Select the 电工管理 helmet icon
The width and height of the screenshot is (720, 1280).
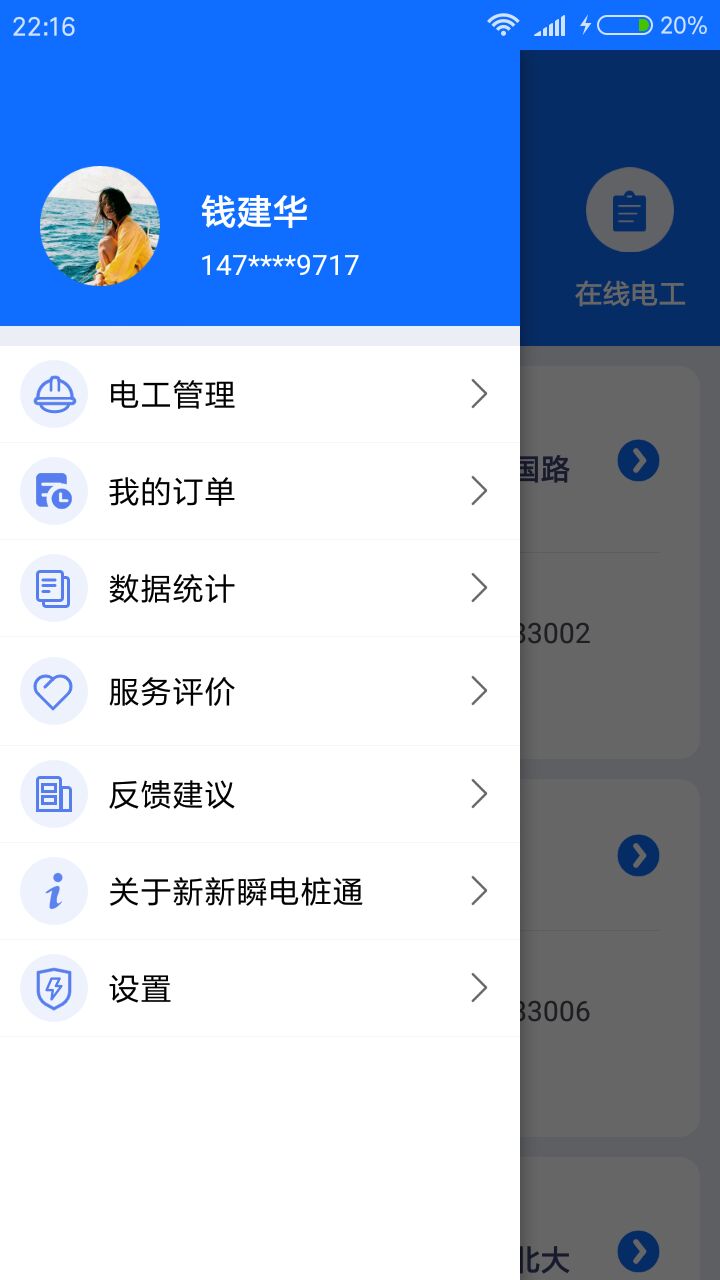click(54, 394)
